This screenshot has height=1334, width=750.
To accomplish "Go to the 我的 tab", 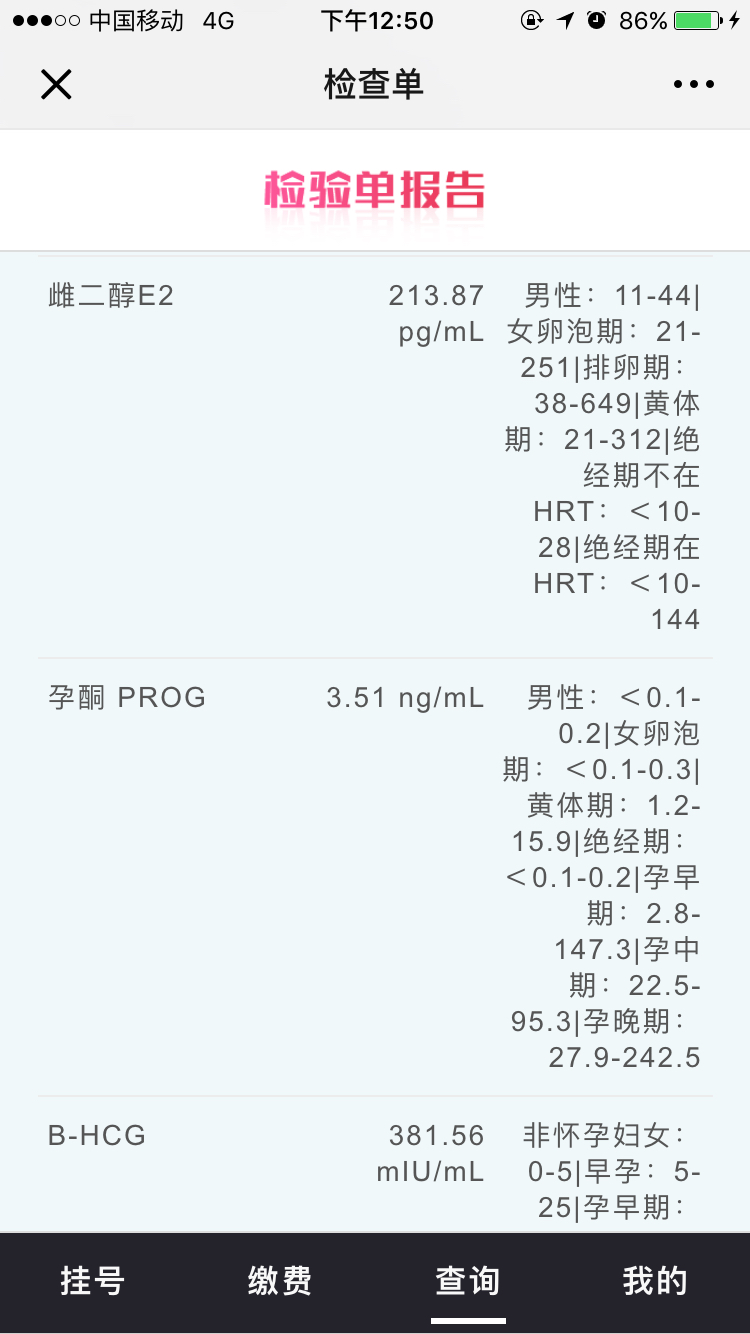I will click(655, 1281).
